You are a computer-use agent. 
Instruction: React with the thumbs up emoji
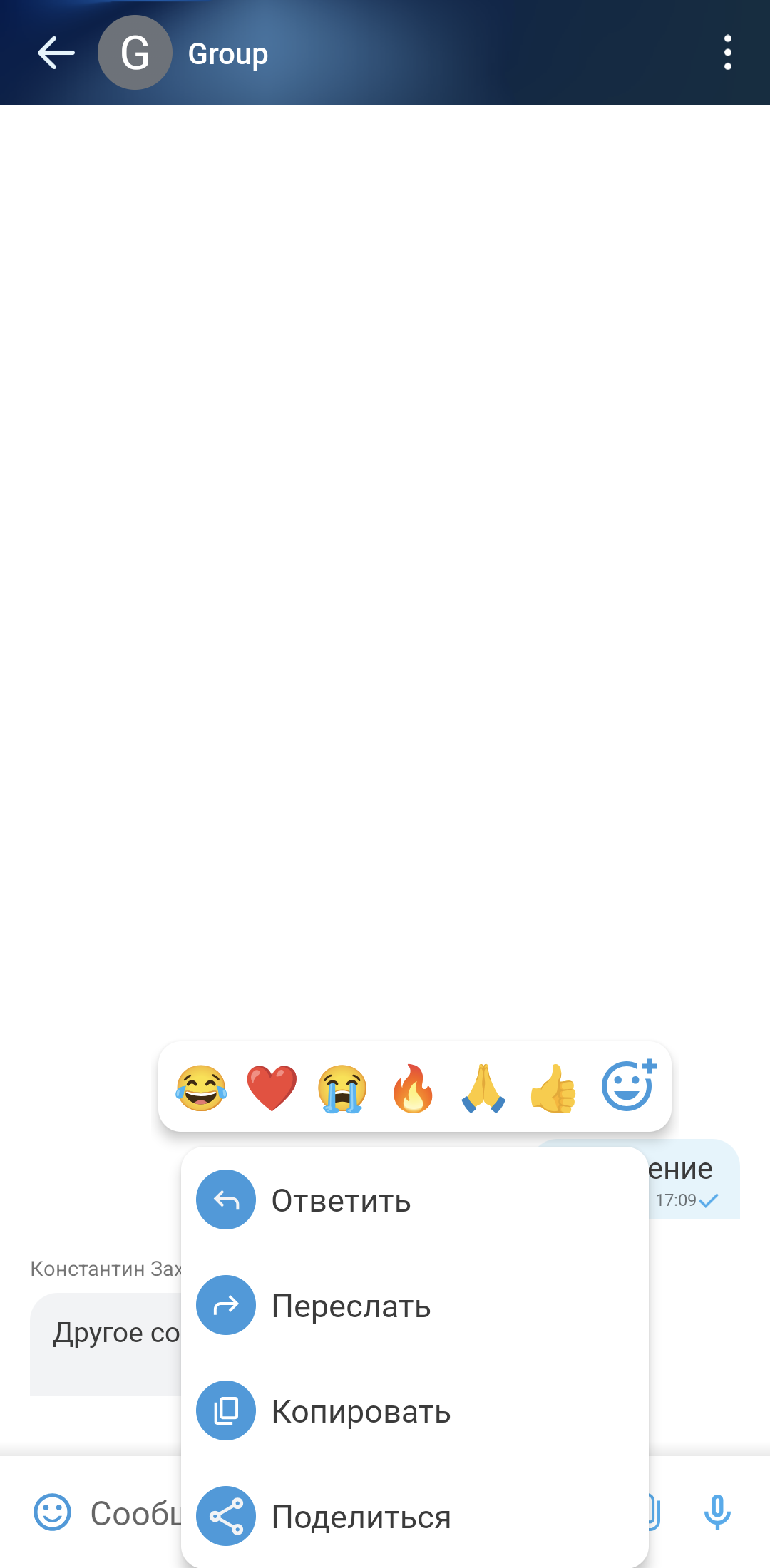coord(553,1088)
